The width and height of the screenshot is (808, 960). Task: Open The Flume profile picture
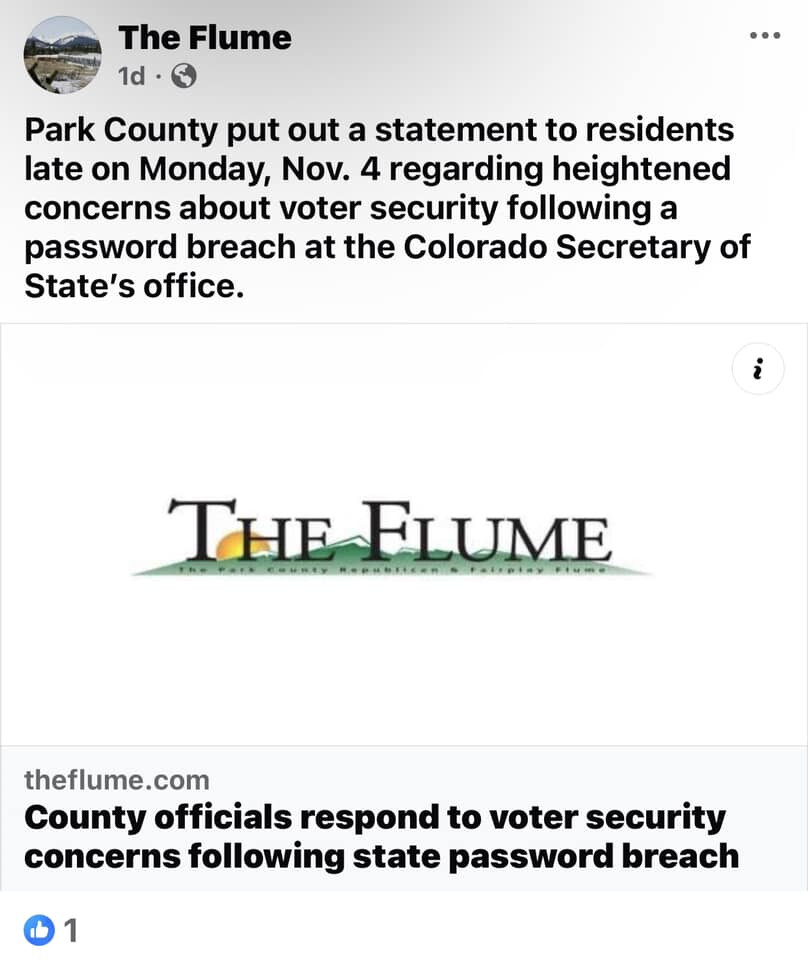pyautogui.click(x=61, y=55)
